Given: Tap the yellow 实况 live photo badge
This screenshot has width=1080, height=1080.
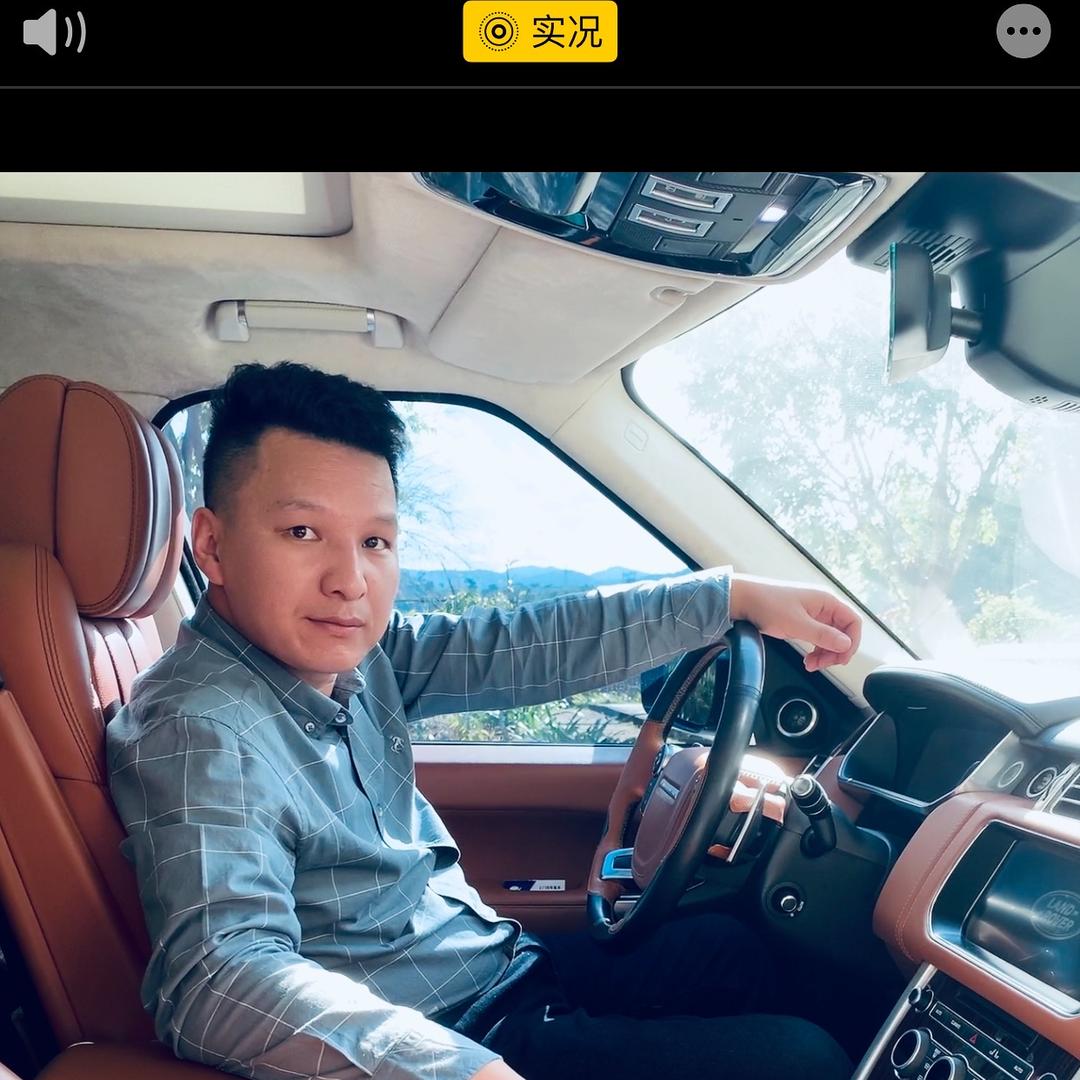Looking at the screenshot, I should pyautogui.click(x=540, y=32).
